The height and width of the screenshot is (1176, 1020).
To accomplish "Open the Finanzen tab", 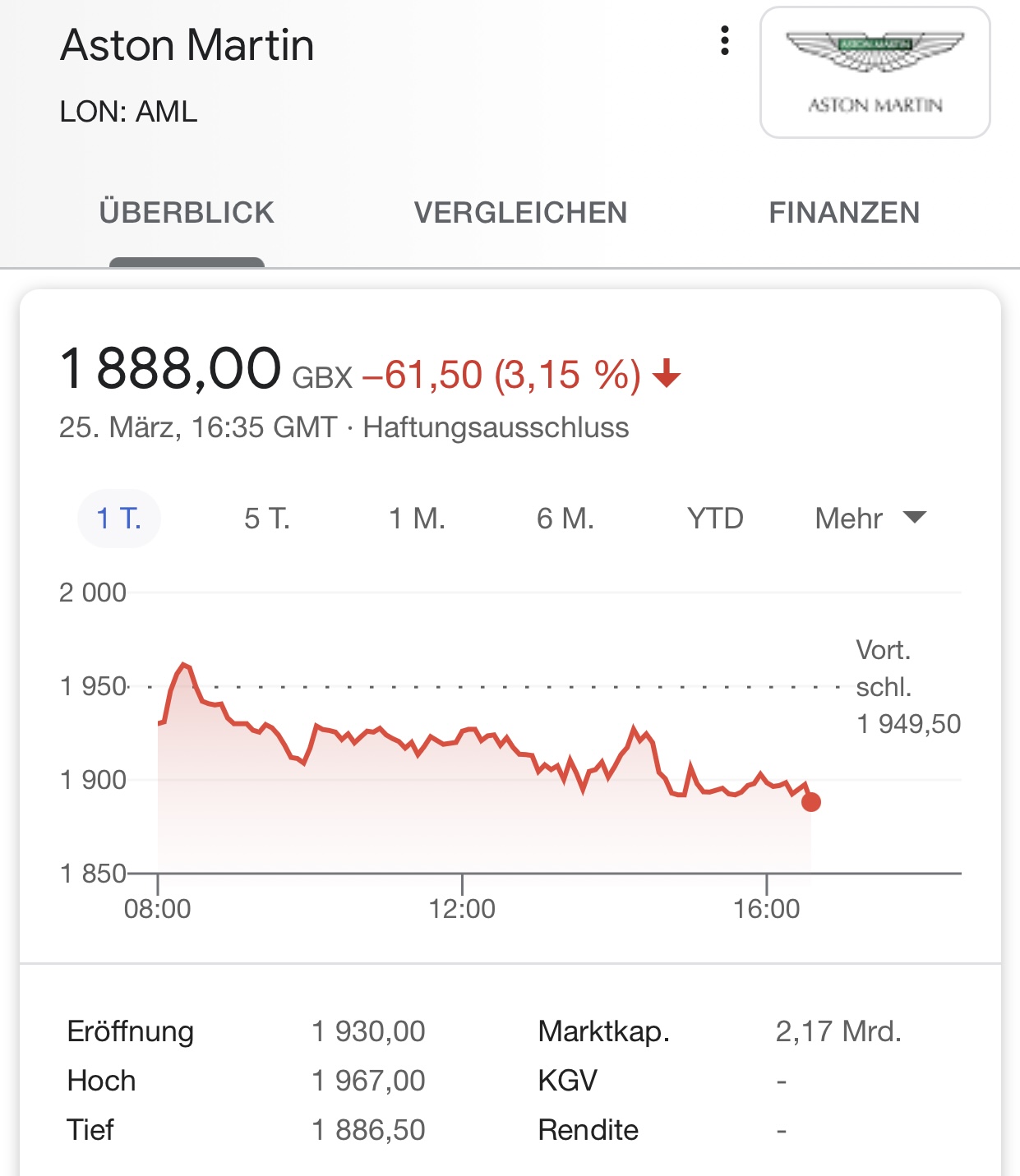I will [x=844, y=213].
